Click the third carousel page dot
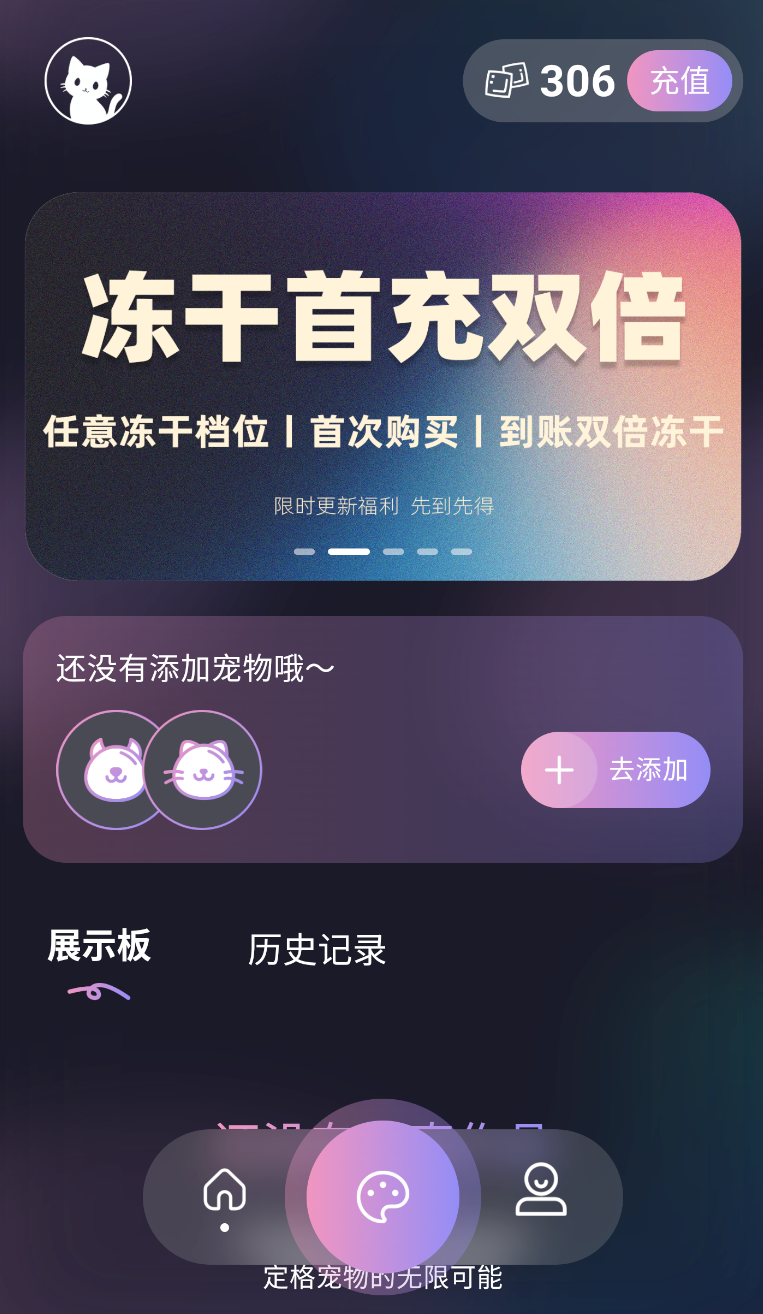 [x=393, y=550]
